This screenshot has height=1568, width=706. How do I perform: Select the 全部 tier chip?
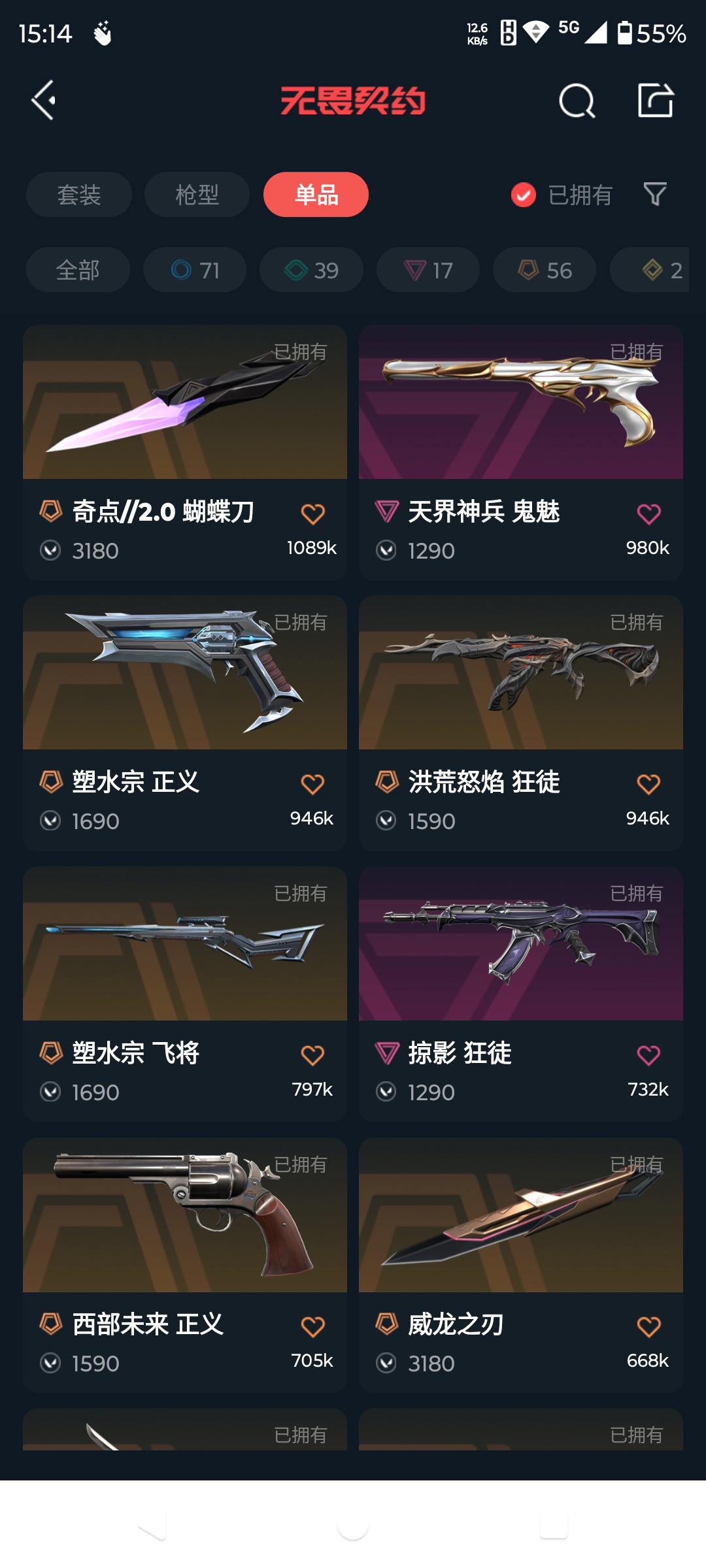[78, 270]
